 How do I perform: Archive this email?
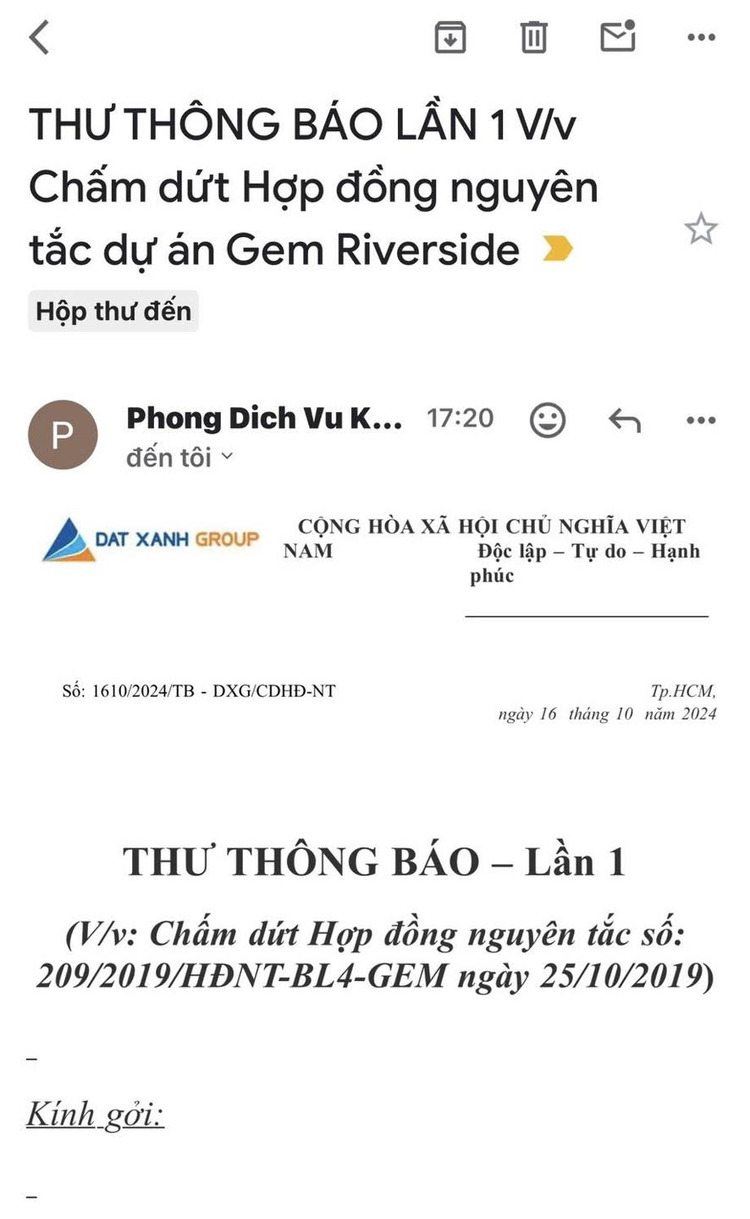[450, 37]
